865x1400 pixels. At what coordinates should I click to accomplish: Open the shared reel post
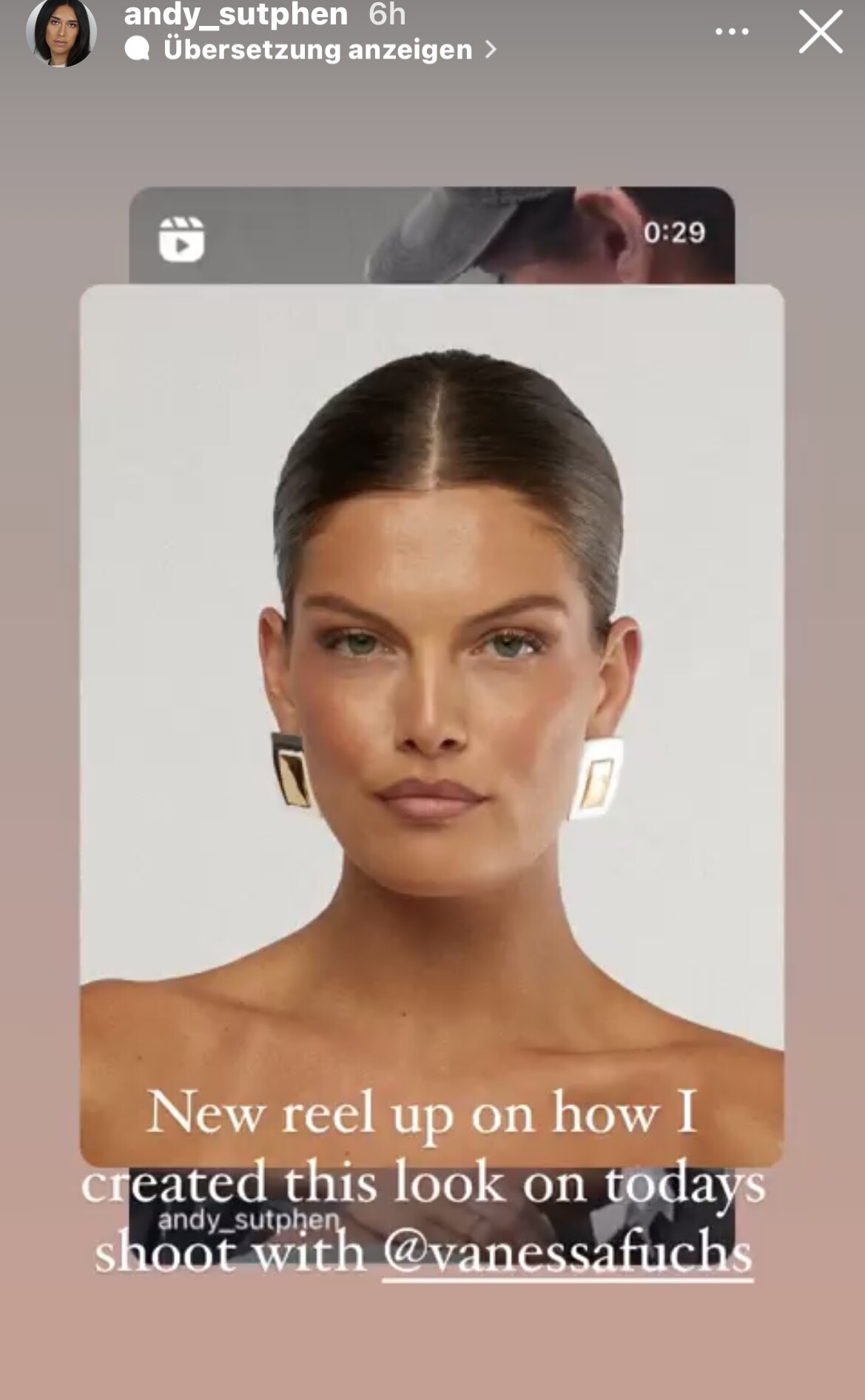coord(431,666)
